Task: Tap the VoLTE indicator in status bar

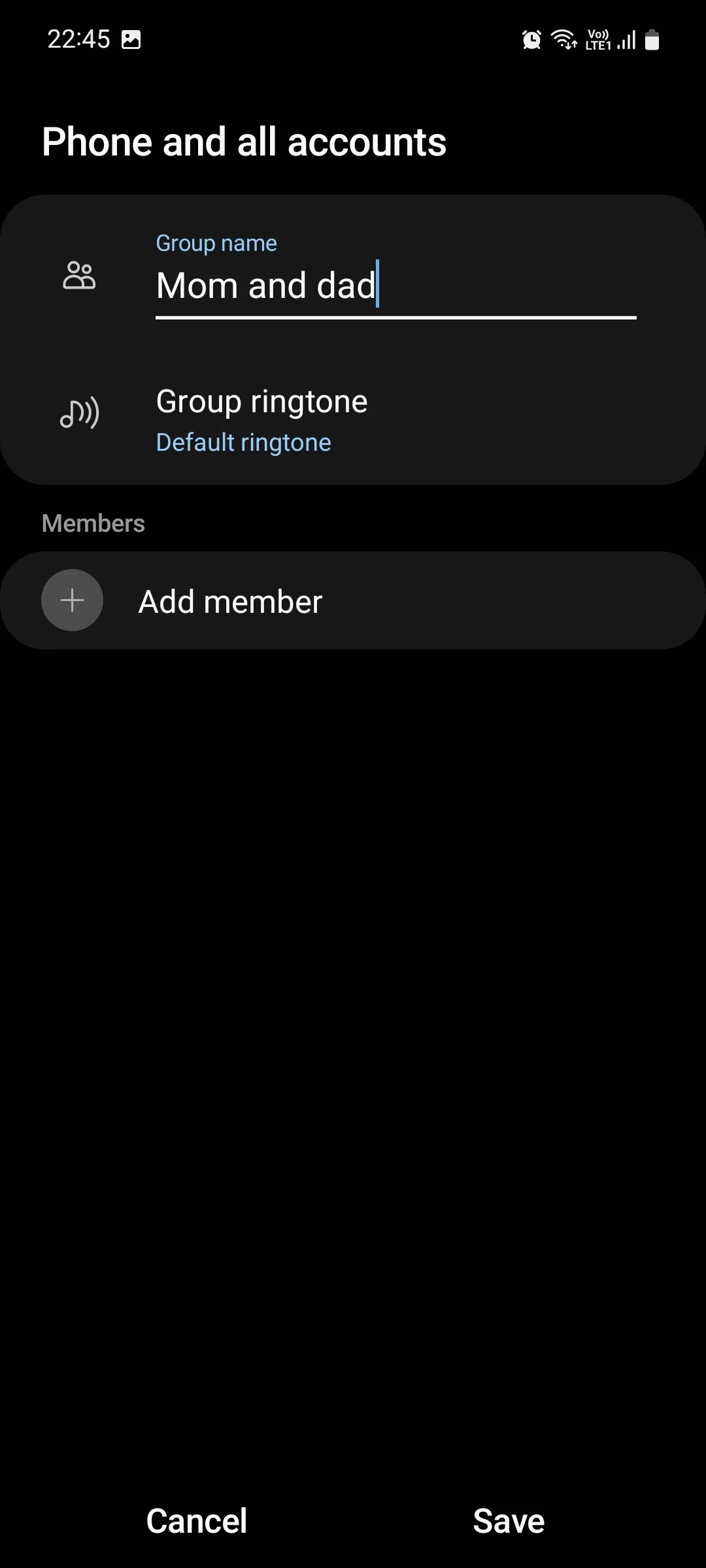Action: [598, 39]
